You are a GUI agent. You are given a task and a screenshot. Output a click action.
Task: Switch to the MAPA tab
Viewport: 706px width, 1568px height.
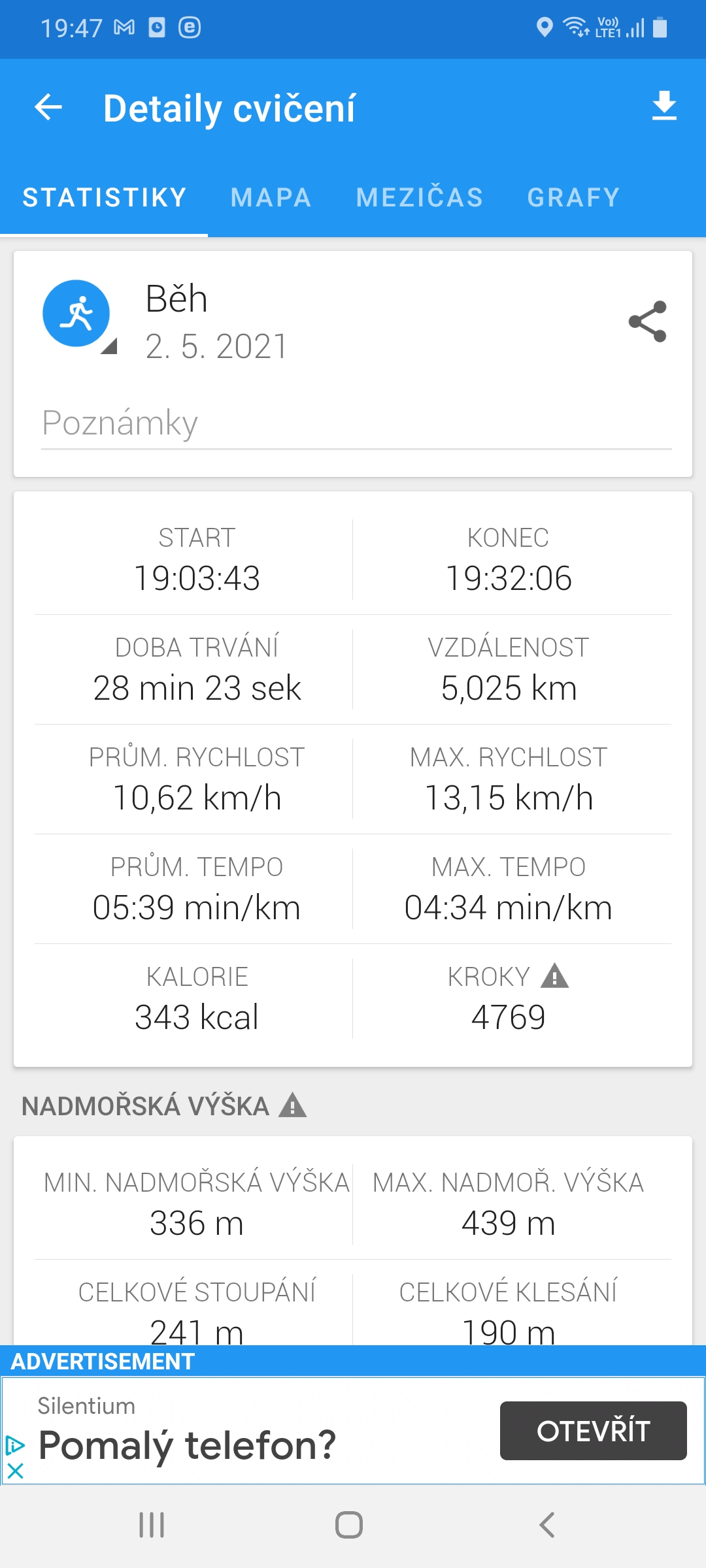[271, 197]
